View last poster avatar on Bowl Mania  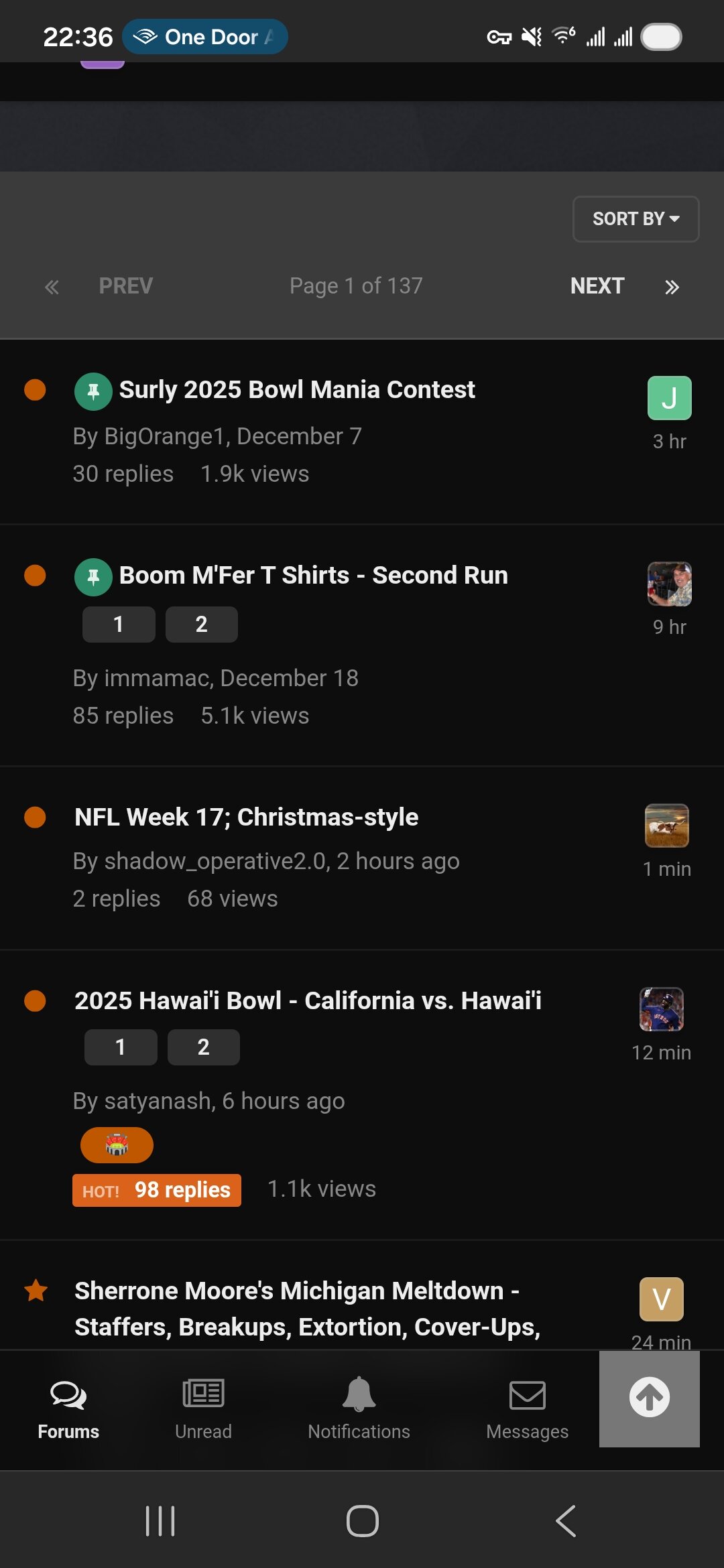tap(669, 398)
